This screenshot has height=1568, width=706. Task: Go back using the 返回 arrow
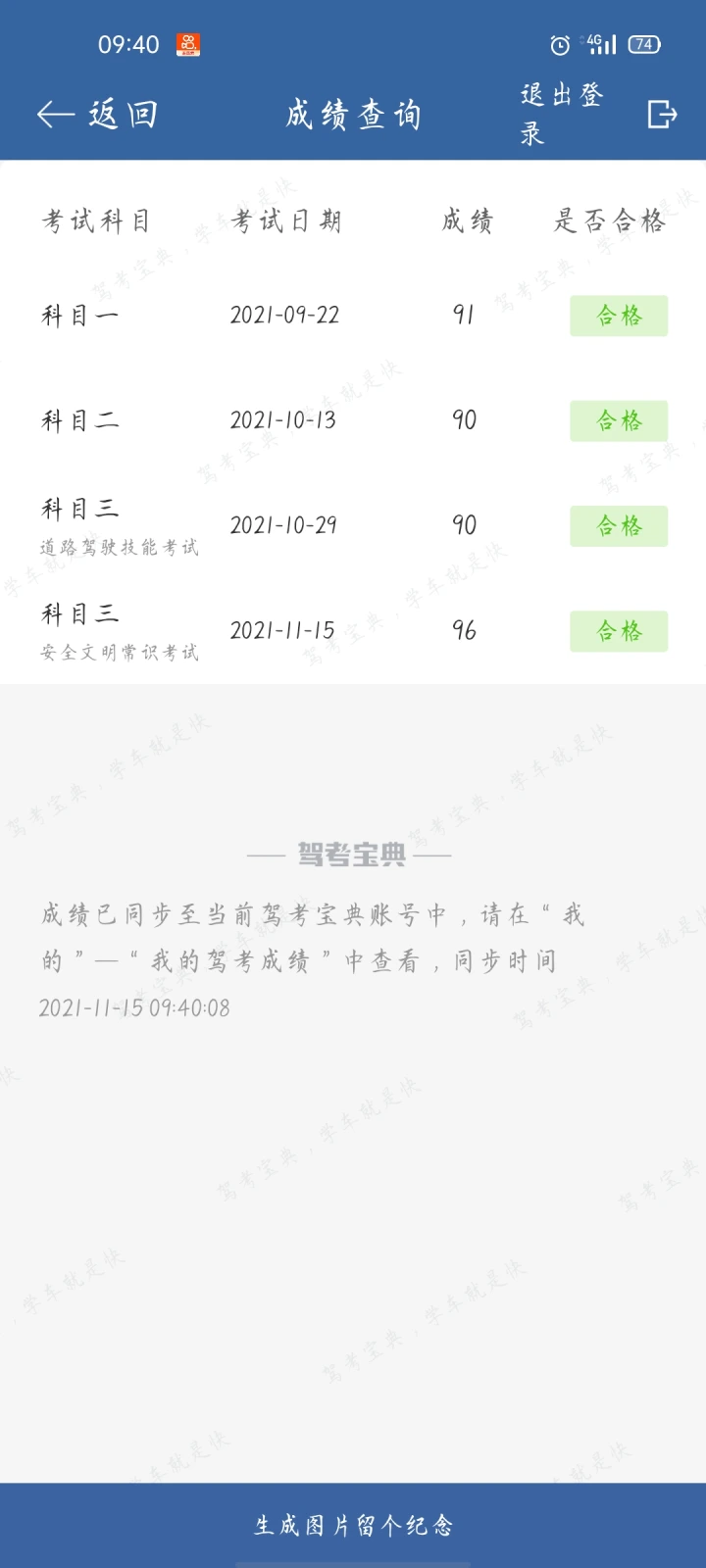pos(97,115)
